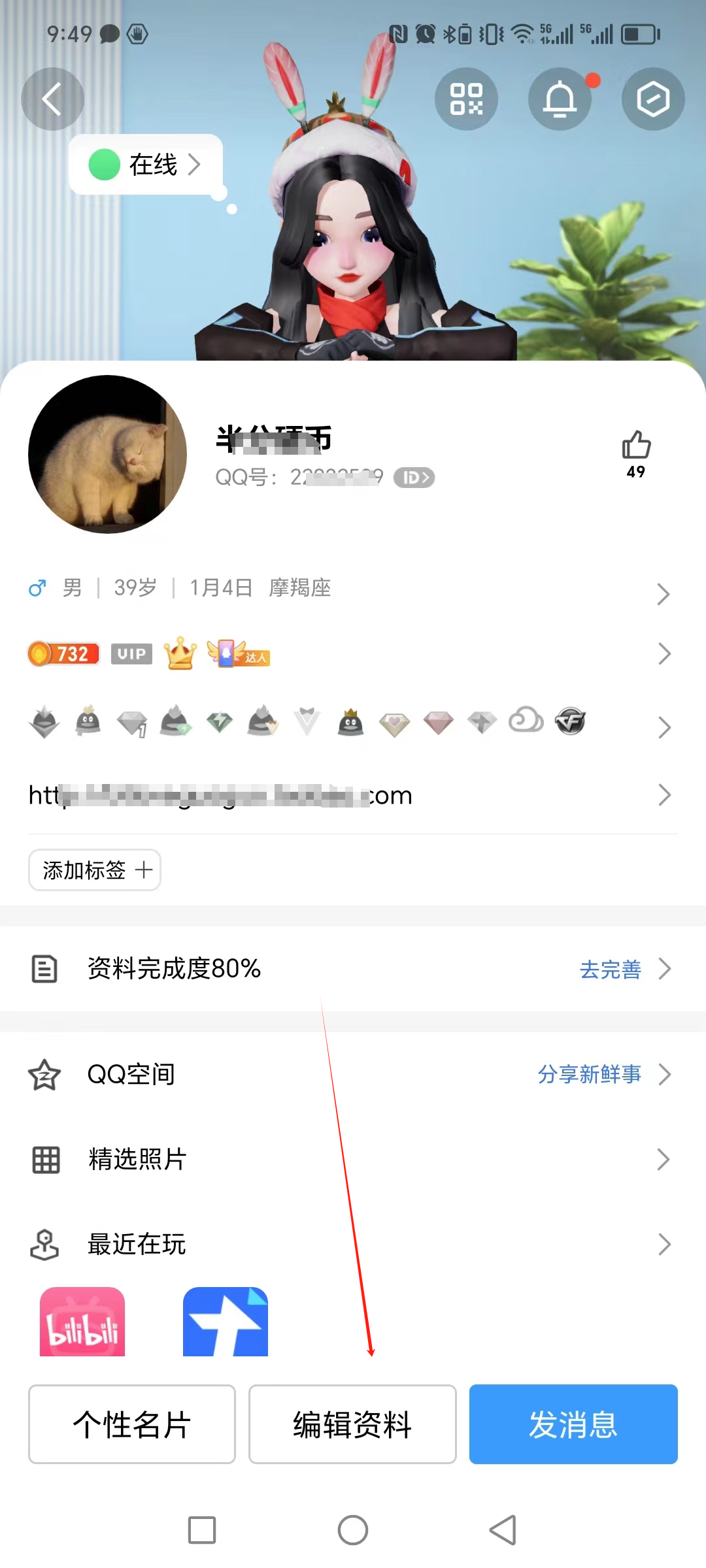The height and width of the screenshot is (1568, 706).
Task: Expand the gender and birthday info row
Action: (664, 593)
